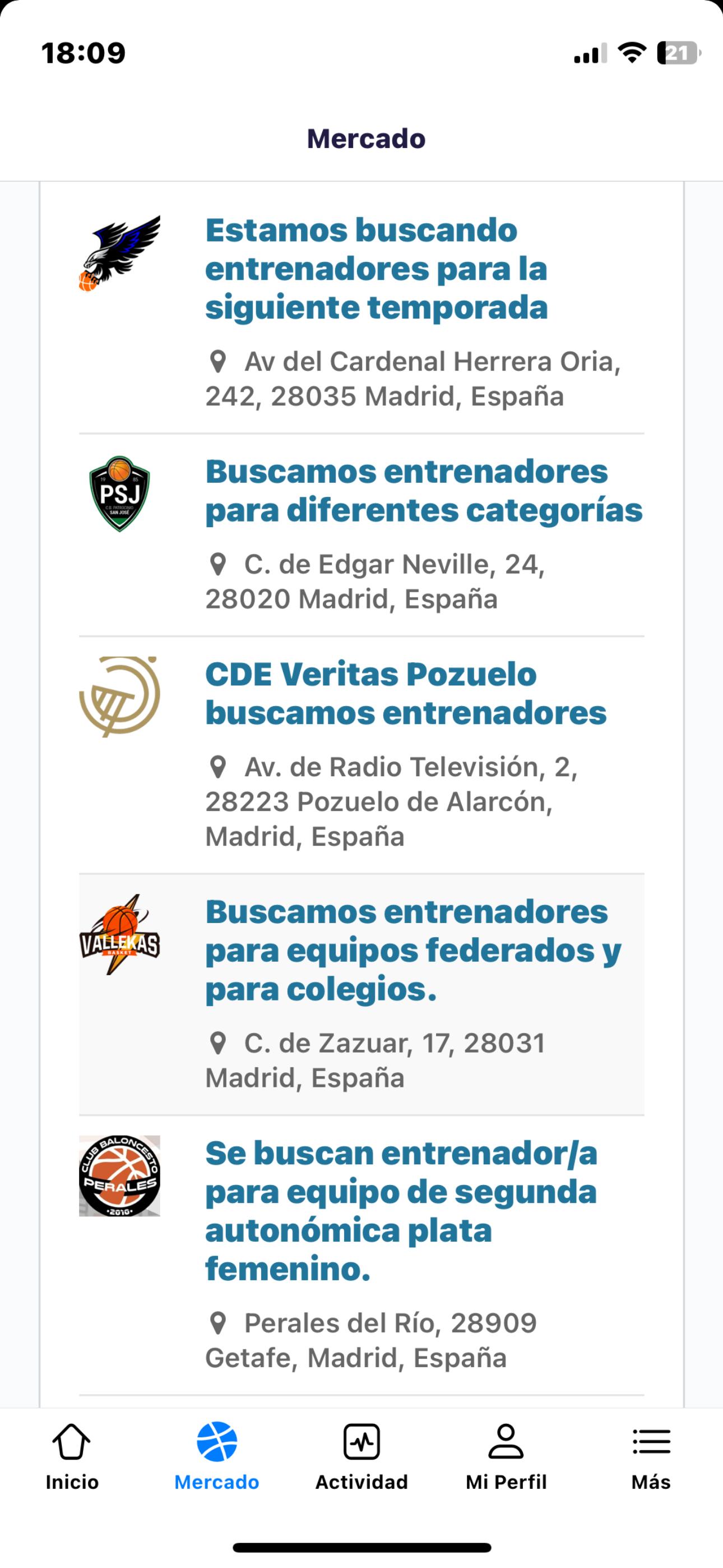Switch to the Actividad tab
Image resolution: width=723 pixels, height=1568 pixels.
pos(361,1457)
